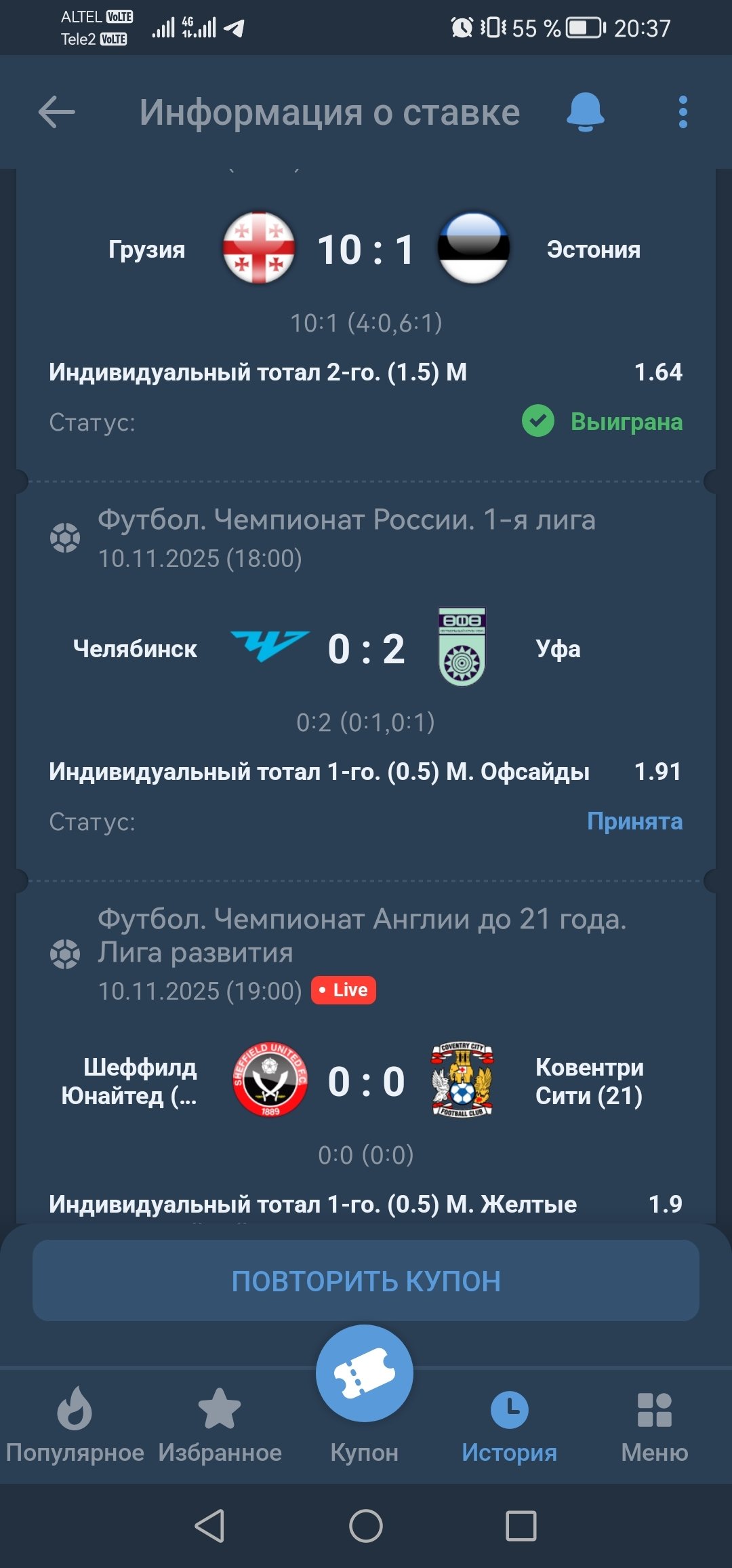732x1568 pixels.
Task: Open the Челябинск vs Уфа match
Action: pos(366,649)
